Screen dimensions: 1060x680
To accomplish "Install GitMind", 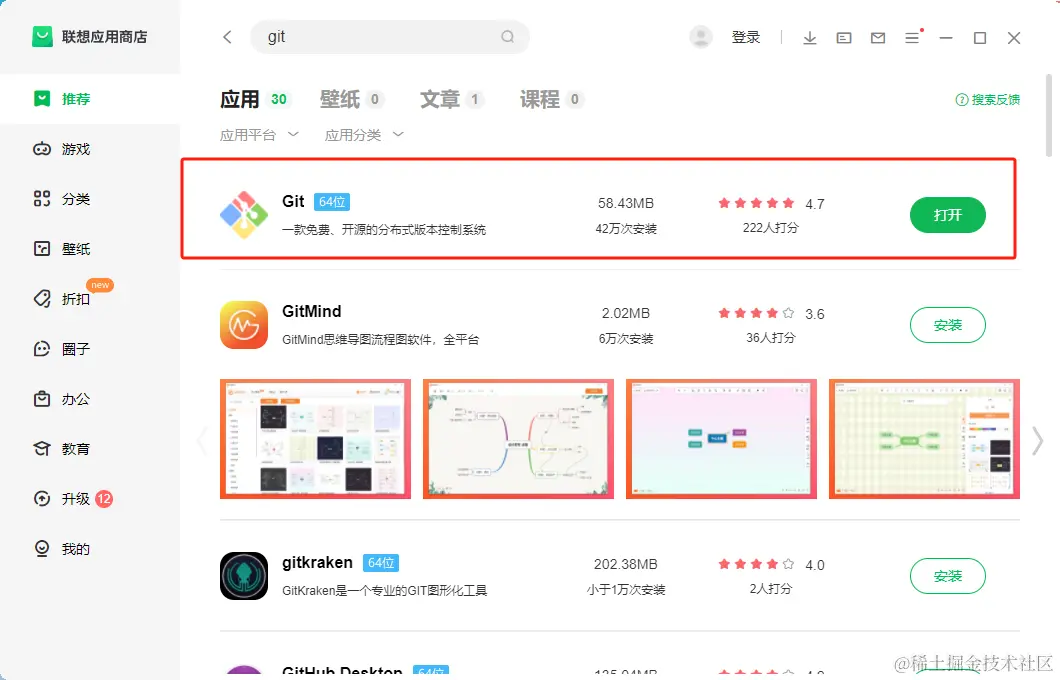I will (x=947, y=325).
